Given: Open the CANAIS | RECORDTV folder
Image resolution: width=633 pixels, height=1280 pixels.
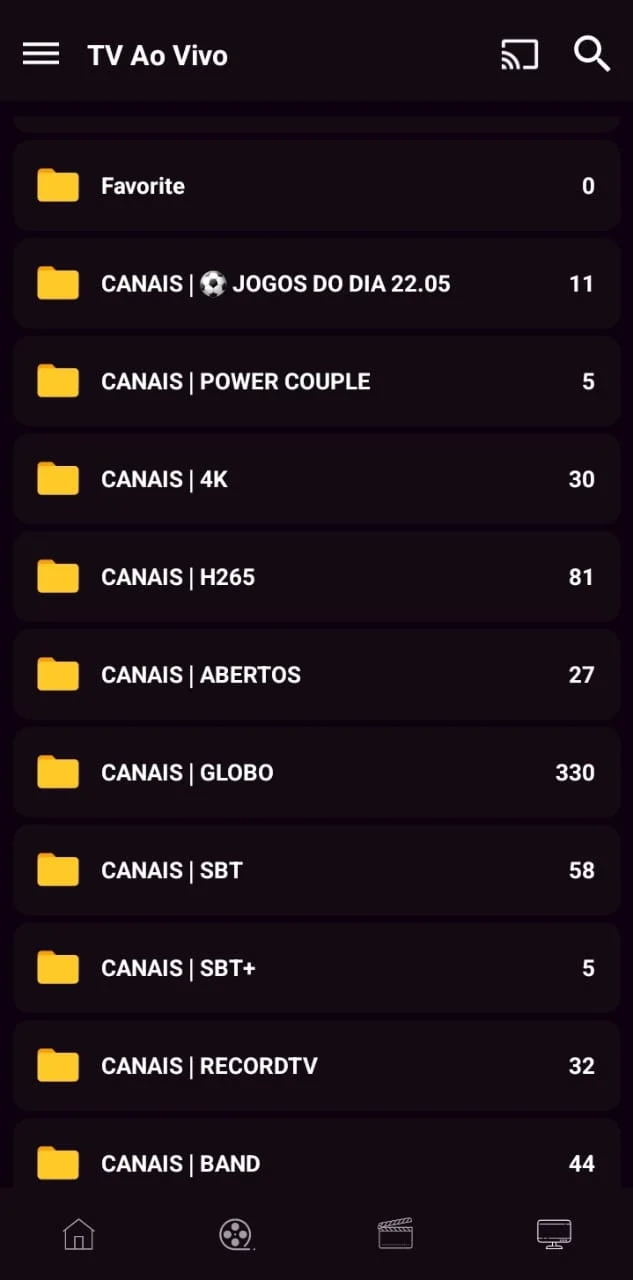Looking at the screenshot, I should tap(316, 1066).
